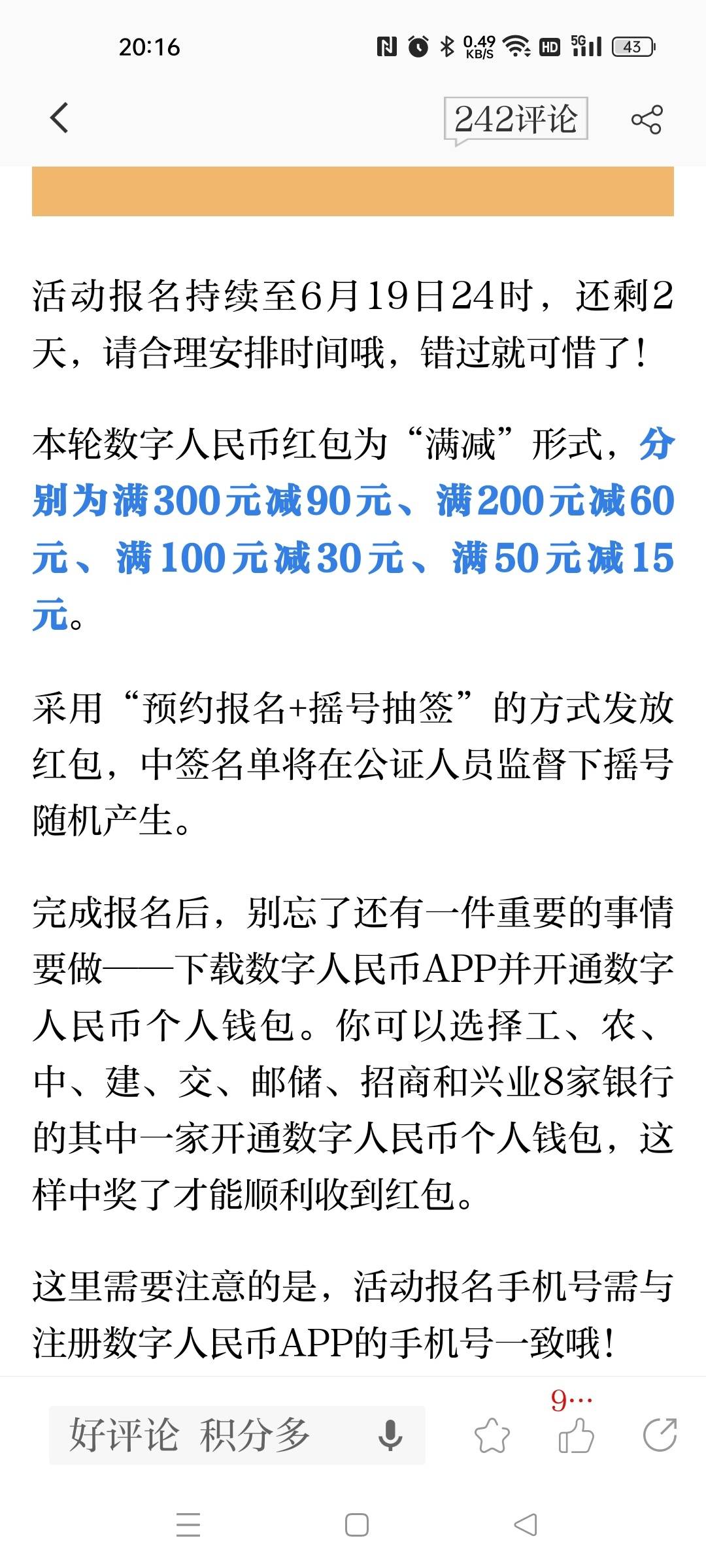Forward the article via bottom share icon

tap(660, 1435)
